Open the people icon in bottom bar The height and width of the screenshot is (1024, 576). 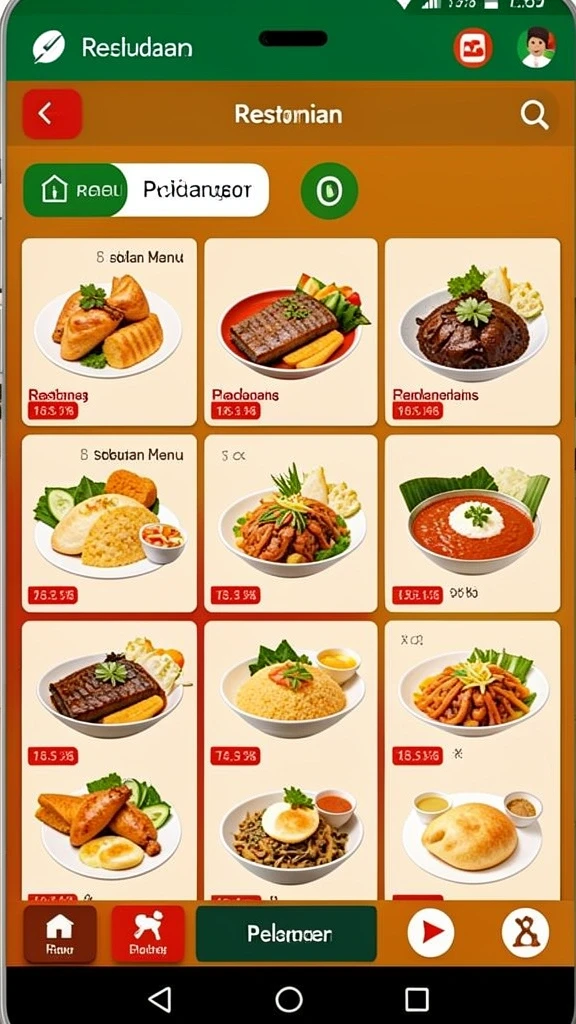[x=525, y=932]
